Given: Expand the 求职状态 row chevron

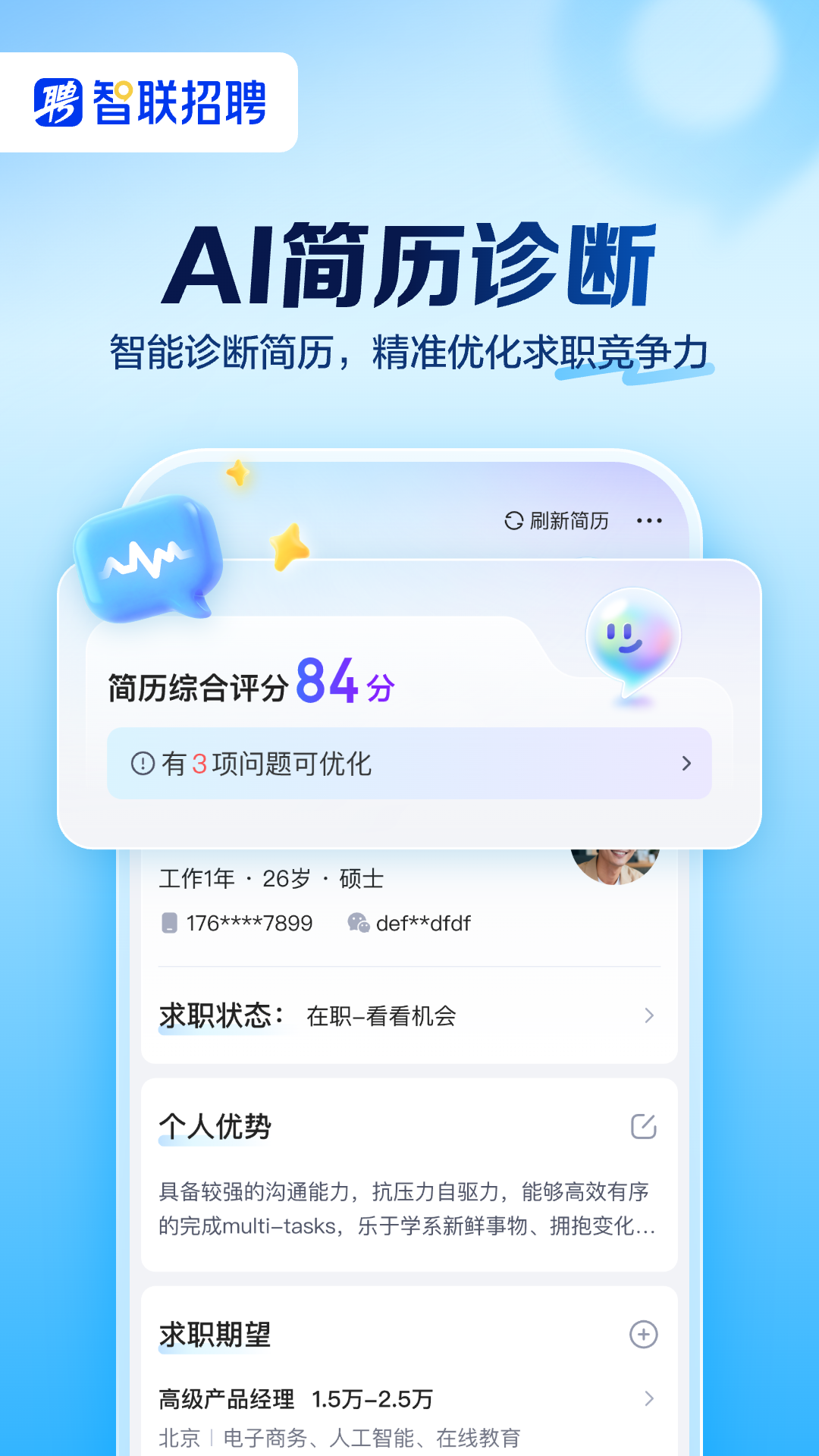Looking at the screenshot, I should pyautogui.click(x=648, y=1014).
